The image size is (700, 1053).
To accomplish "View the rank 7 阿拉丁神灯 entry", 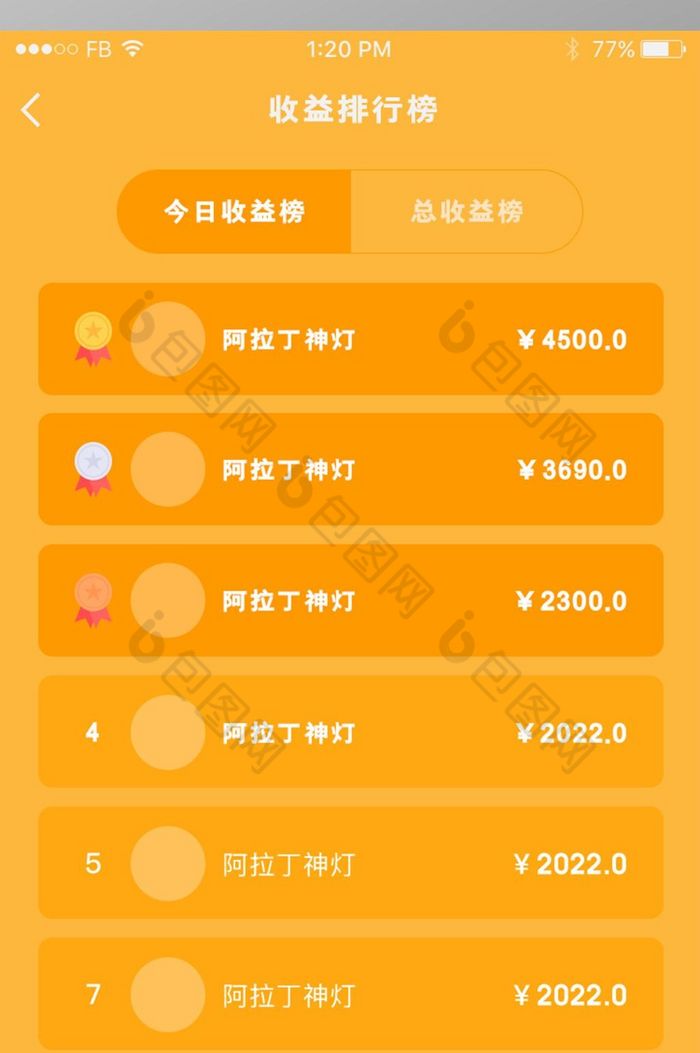I will point(350,994).
